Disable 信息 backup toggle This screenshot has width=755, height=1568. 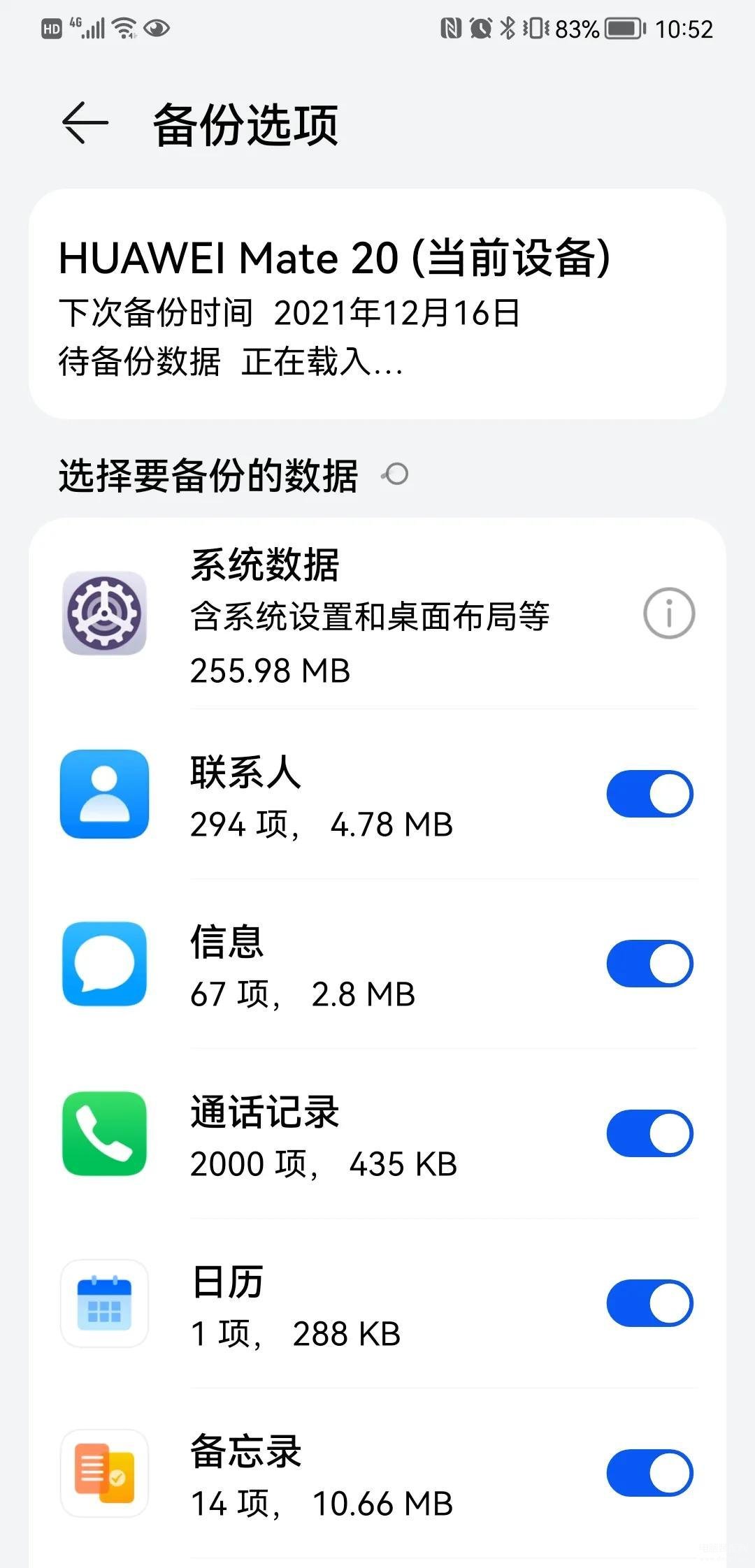649,964
